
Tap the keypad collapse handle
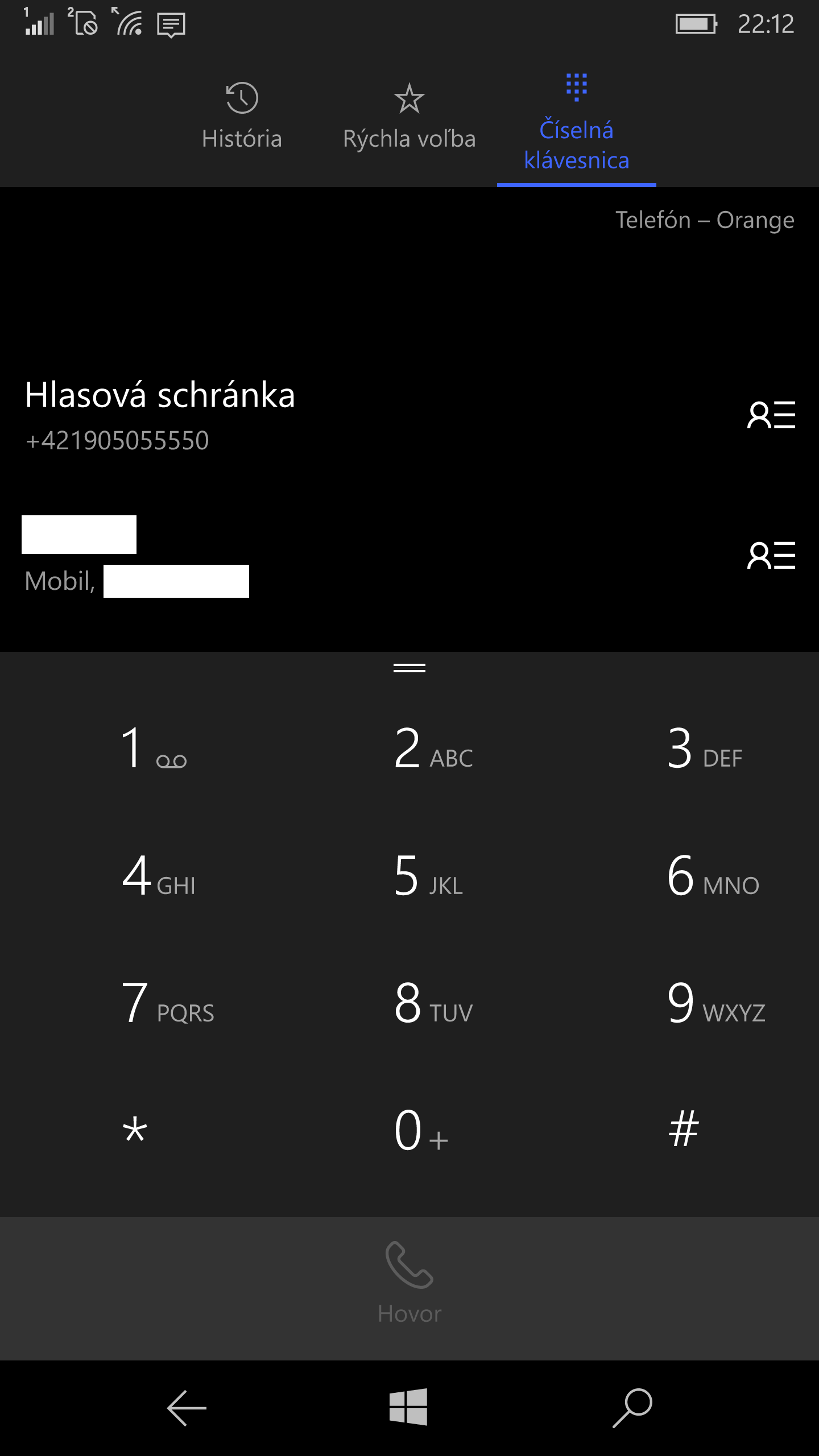click(x=409, y=668)
